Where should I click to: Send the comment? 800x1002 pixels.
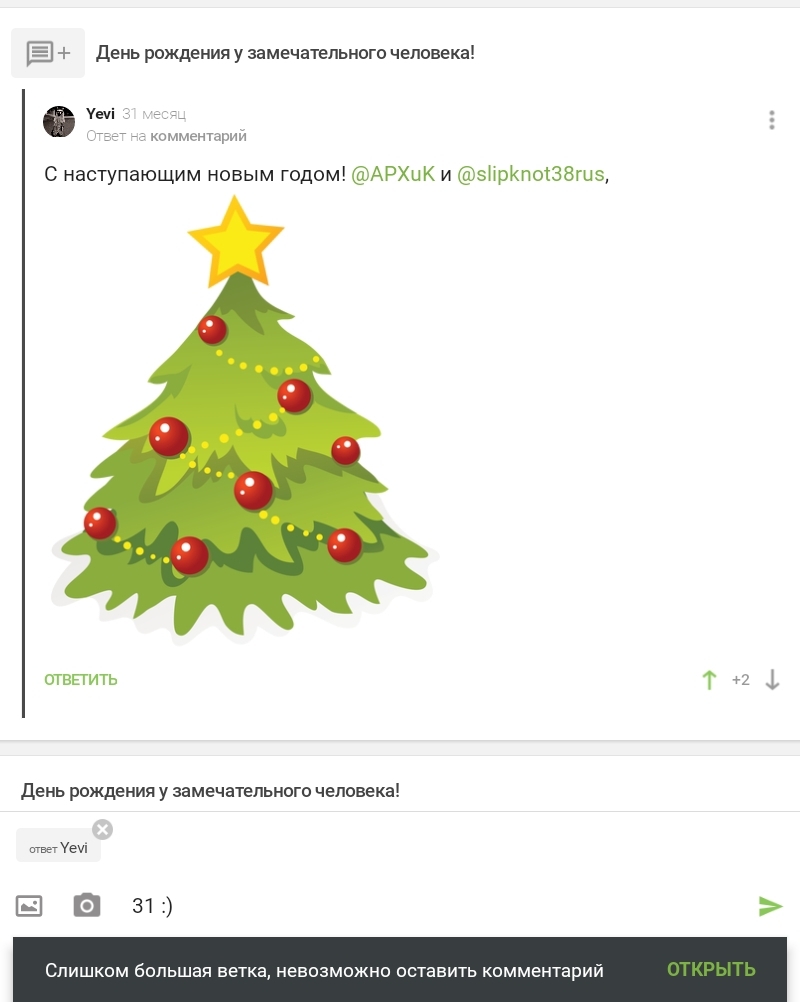pyautogui.click(x=770, y=906)
